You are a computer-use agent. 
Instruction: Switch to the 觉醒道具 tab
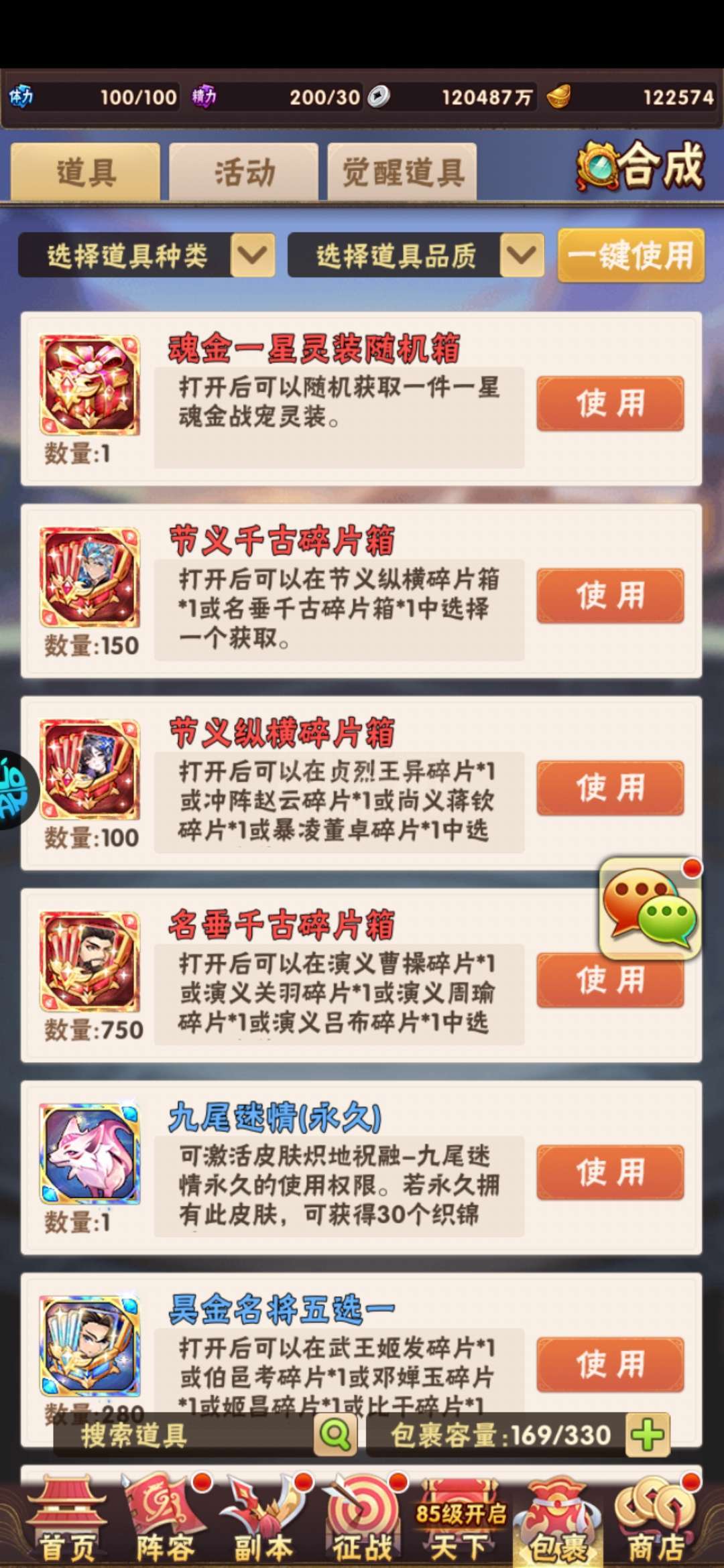pyautogui.click(x=402, y=172)
